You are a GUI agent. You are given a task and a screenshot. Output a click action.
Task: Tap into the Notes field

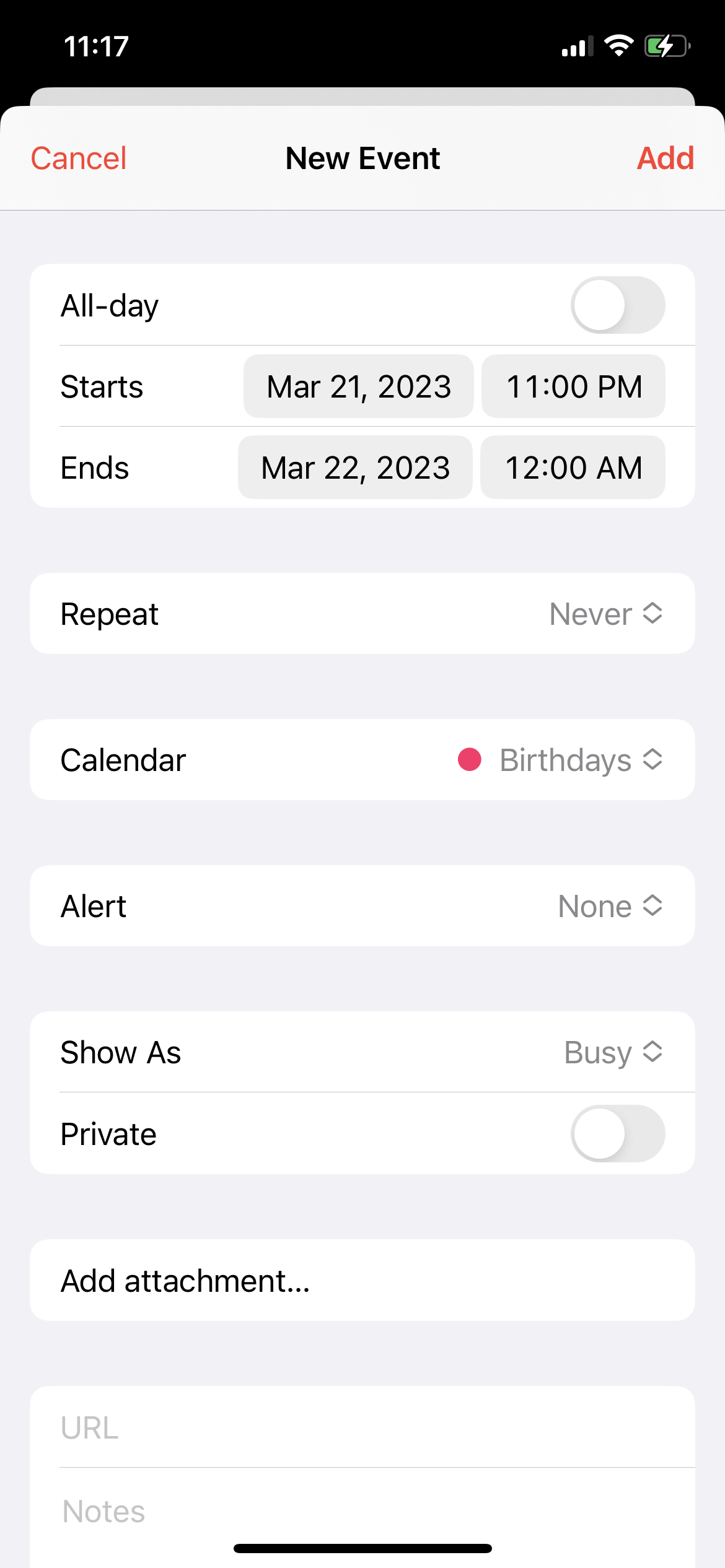click(x=362, y=1511)
